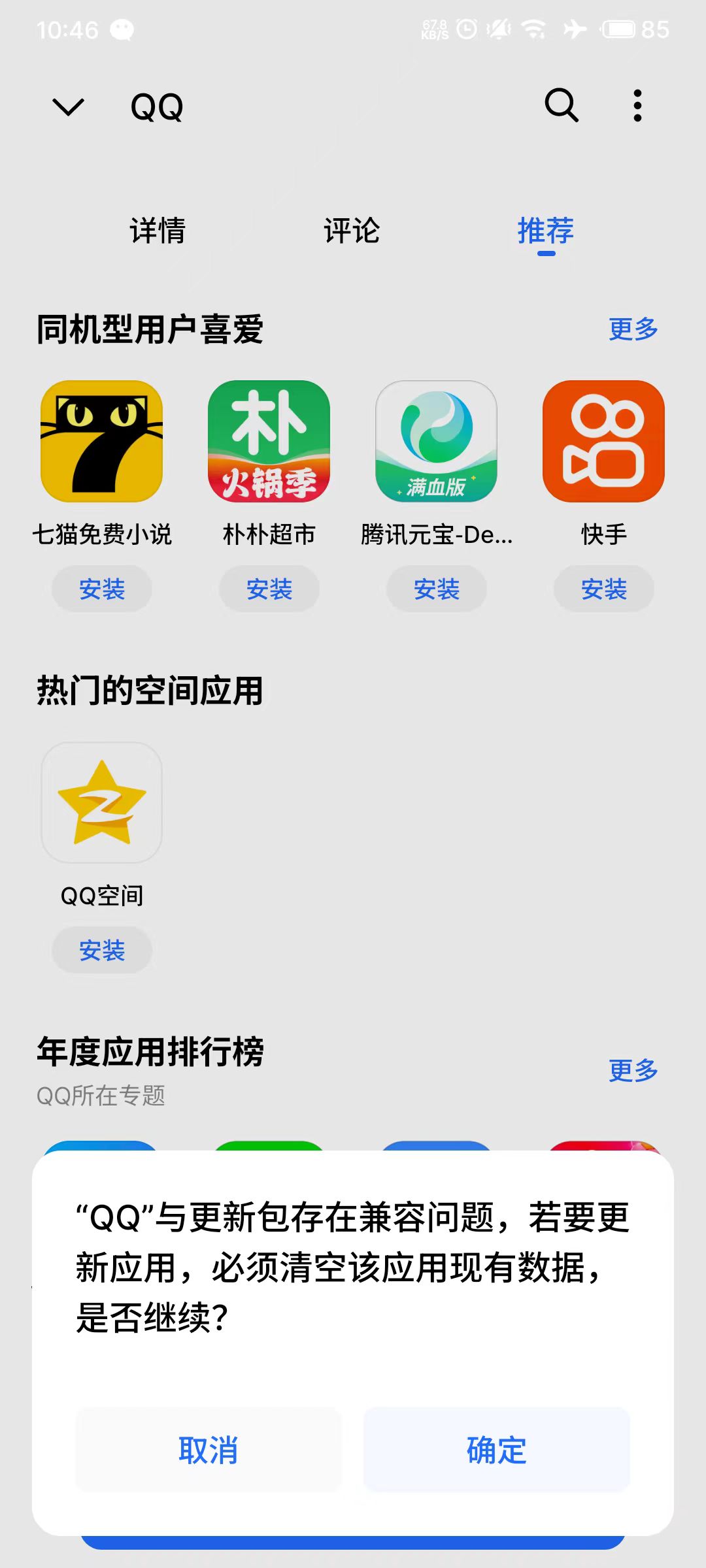The height and width of the screenshot is (1568, 706).
Task: Switch to the 评论 tab
Action: pyautogui.click(x=352, y=231)
